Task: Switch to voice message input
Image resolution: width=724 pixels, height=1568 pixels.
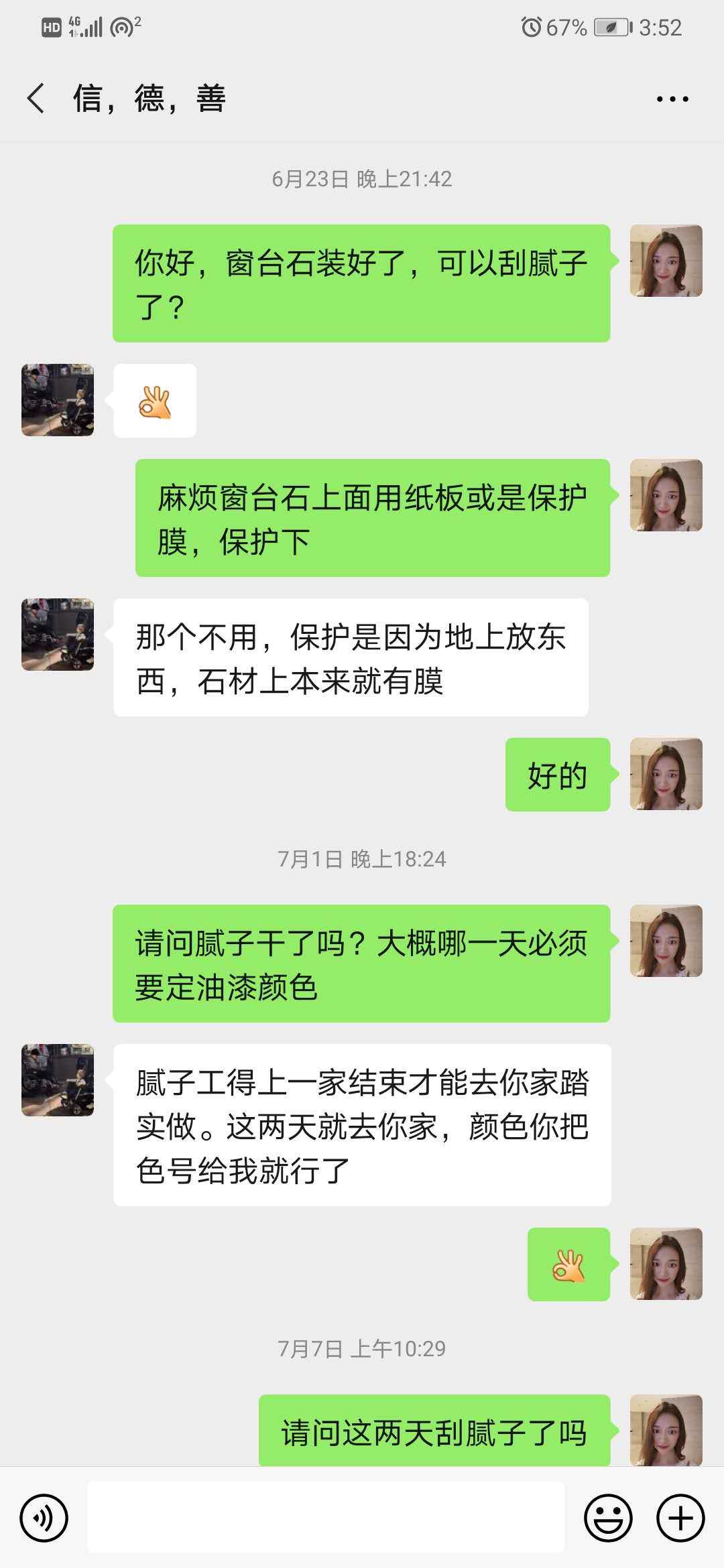Action: coord(44,1518)
